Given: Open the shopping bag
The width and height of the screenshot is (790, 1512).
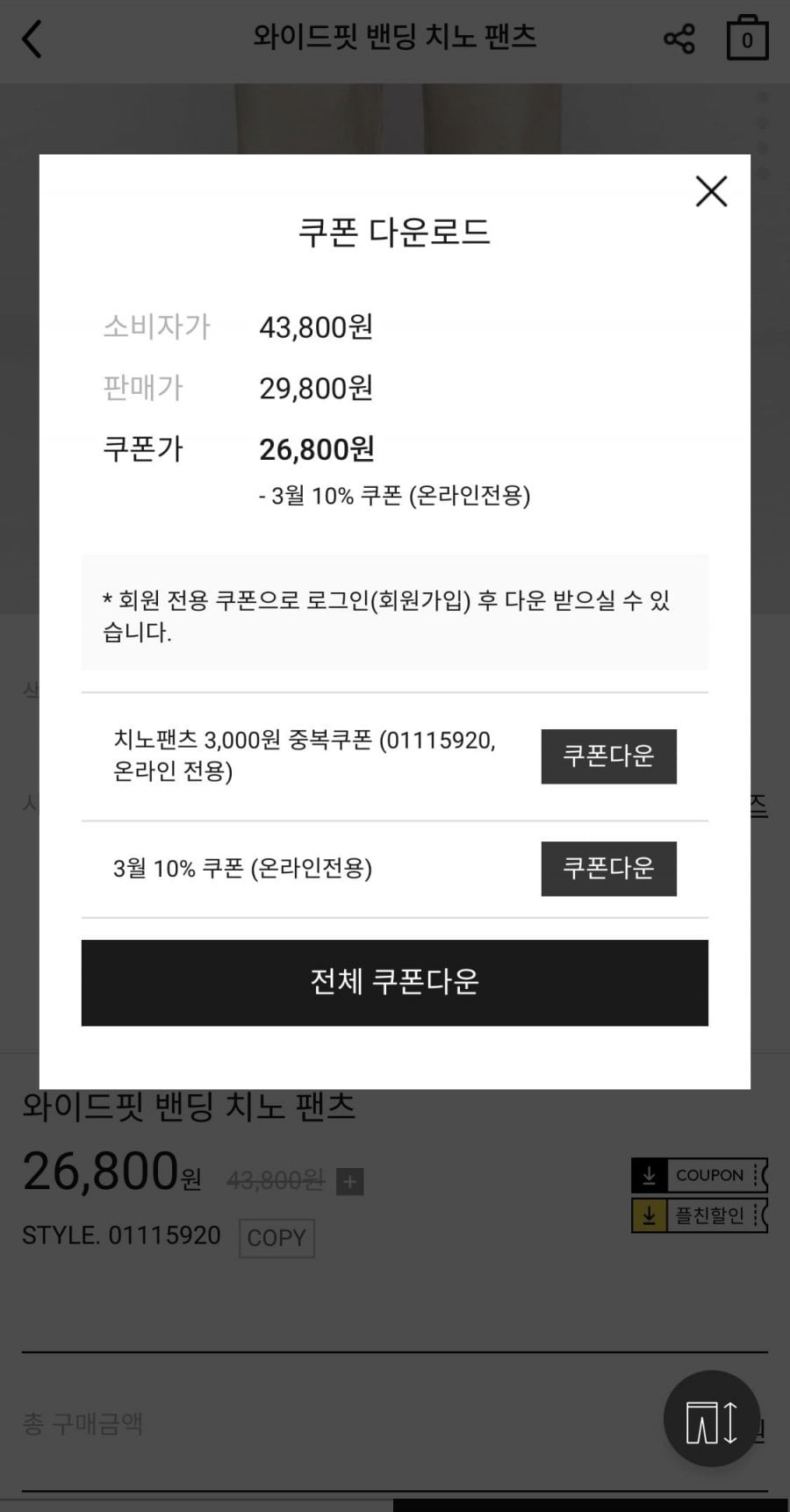Looking at the screenshot, I should point(747,39).
